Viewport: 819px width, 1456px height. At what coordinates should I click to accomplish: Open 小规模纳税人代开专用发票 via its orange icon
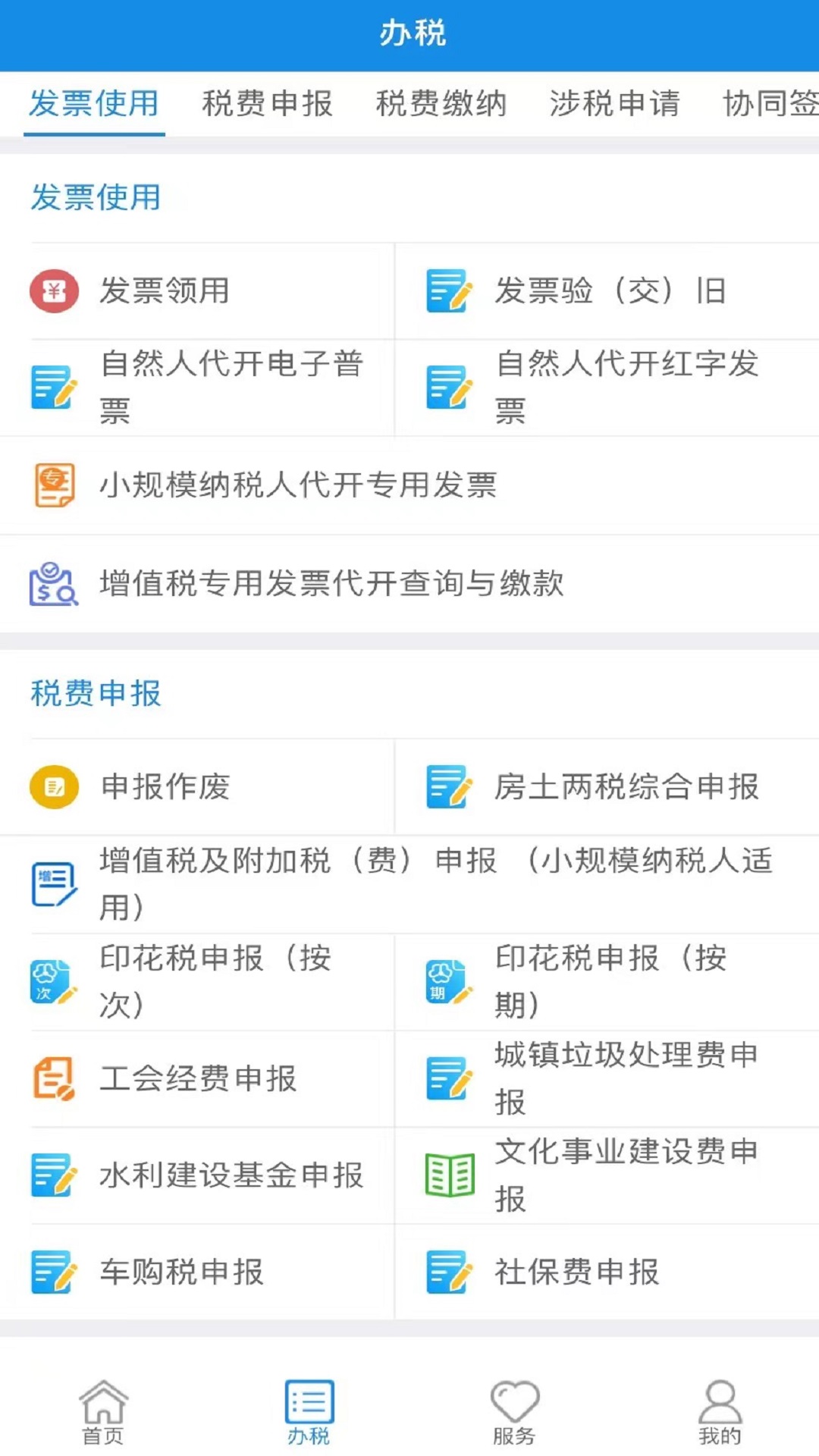53,486
